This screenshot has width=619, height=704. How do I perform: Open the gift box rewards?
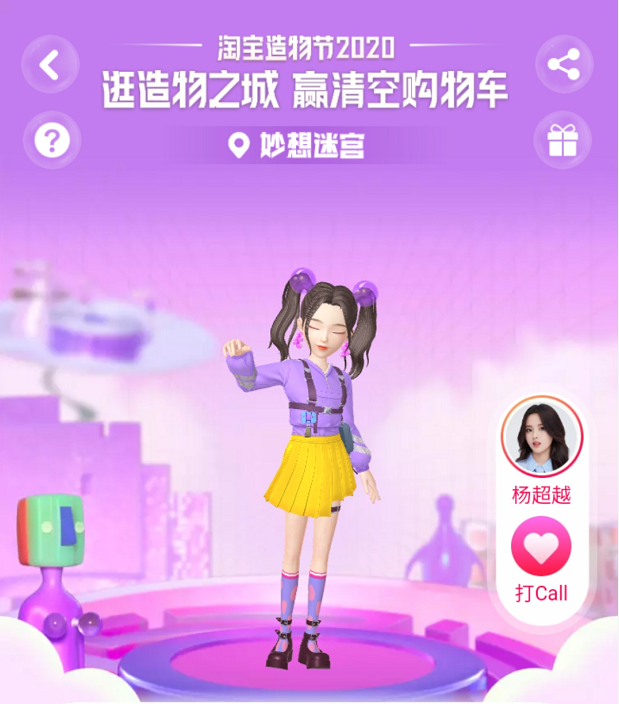[x=564, y=141]
